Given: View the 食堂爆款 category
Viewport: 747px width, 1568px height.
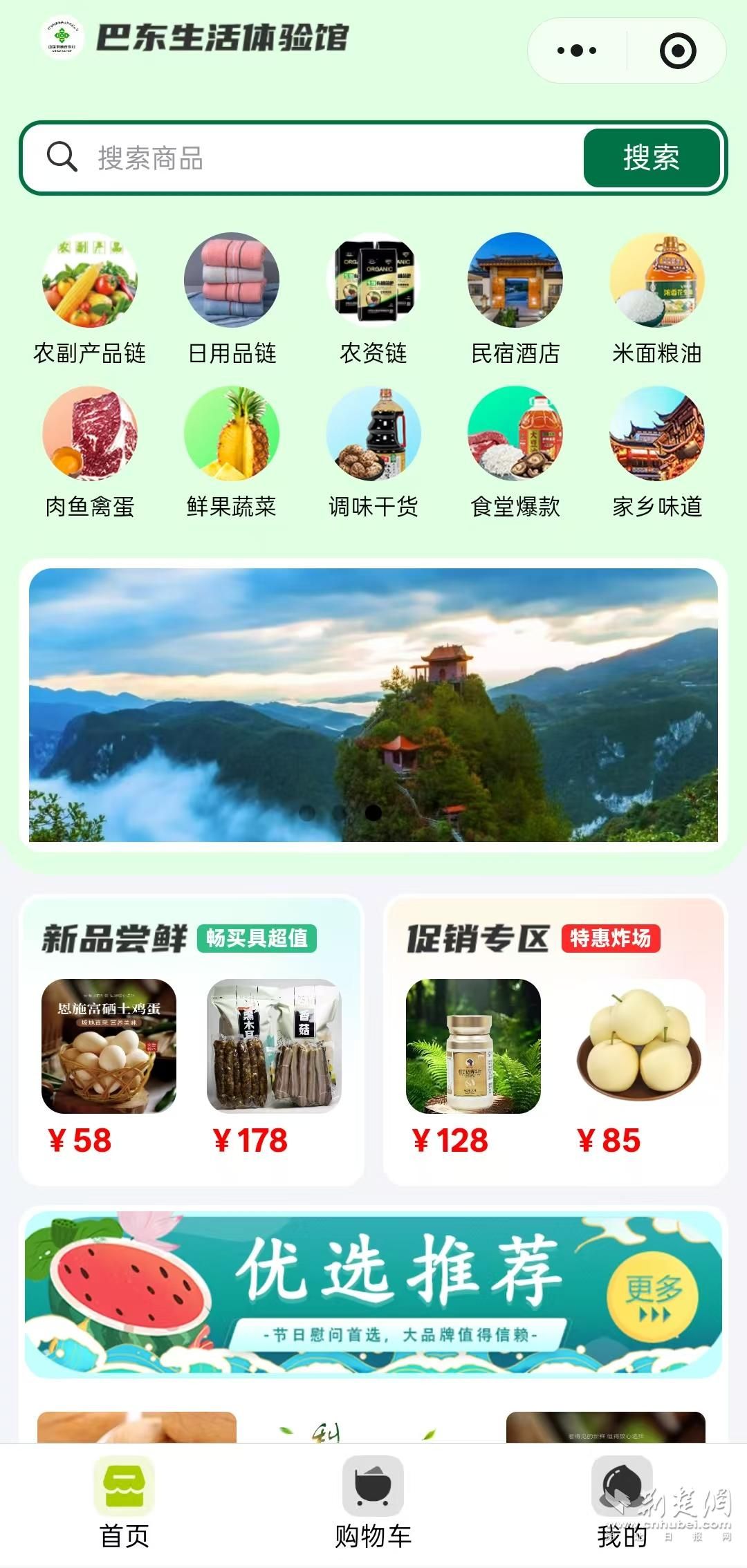Looking at the screenshot, I should 515,452.
